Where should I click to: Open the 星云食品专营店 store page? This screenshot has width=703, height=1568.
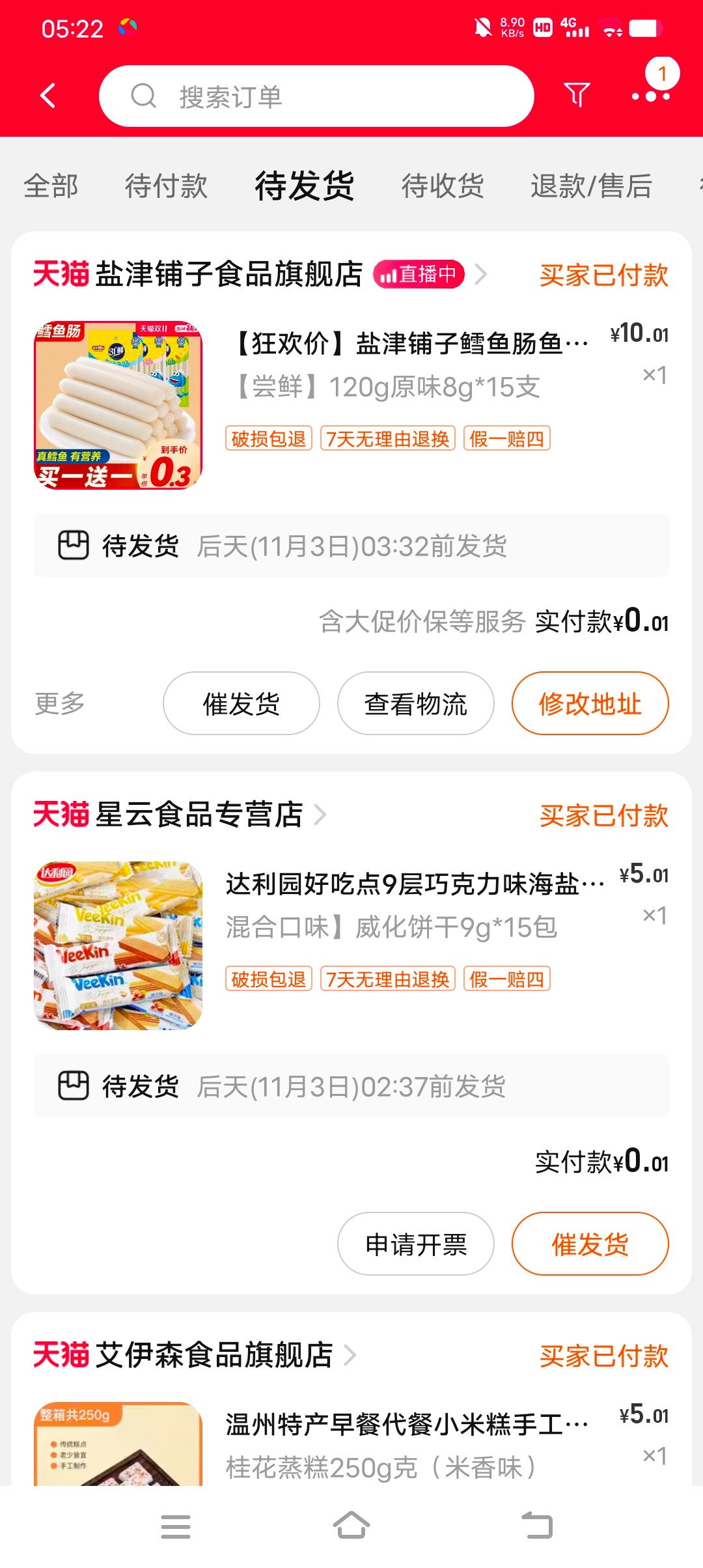click(x=199, y=815)
